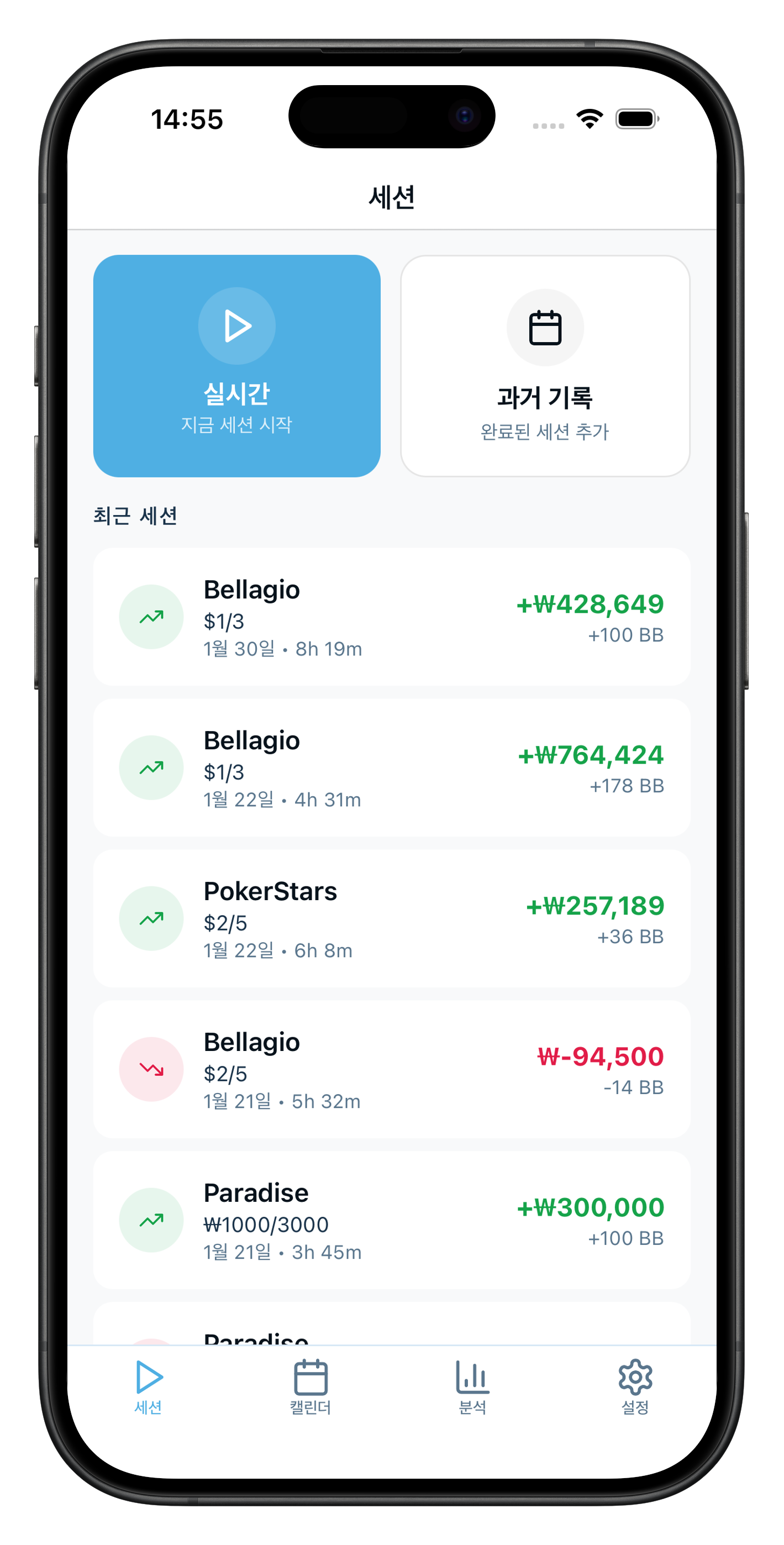The width and height of the screenshot is (784, 1545).
Task: View the PokerStars $2/5 session
Action: click(391, 918)
